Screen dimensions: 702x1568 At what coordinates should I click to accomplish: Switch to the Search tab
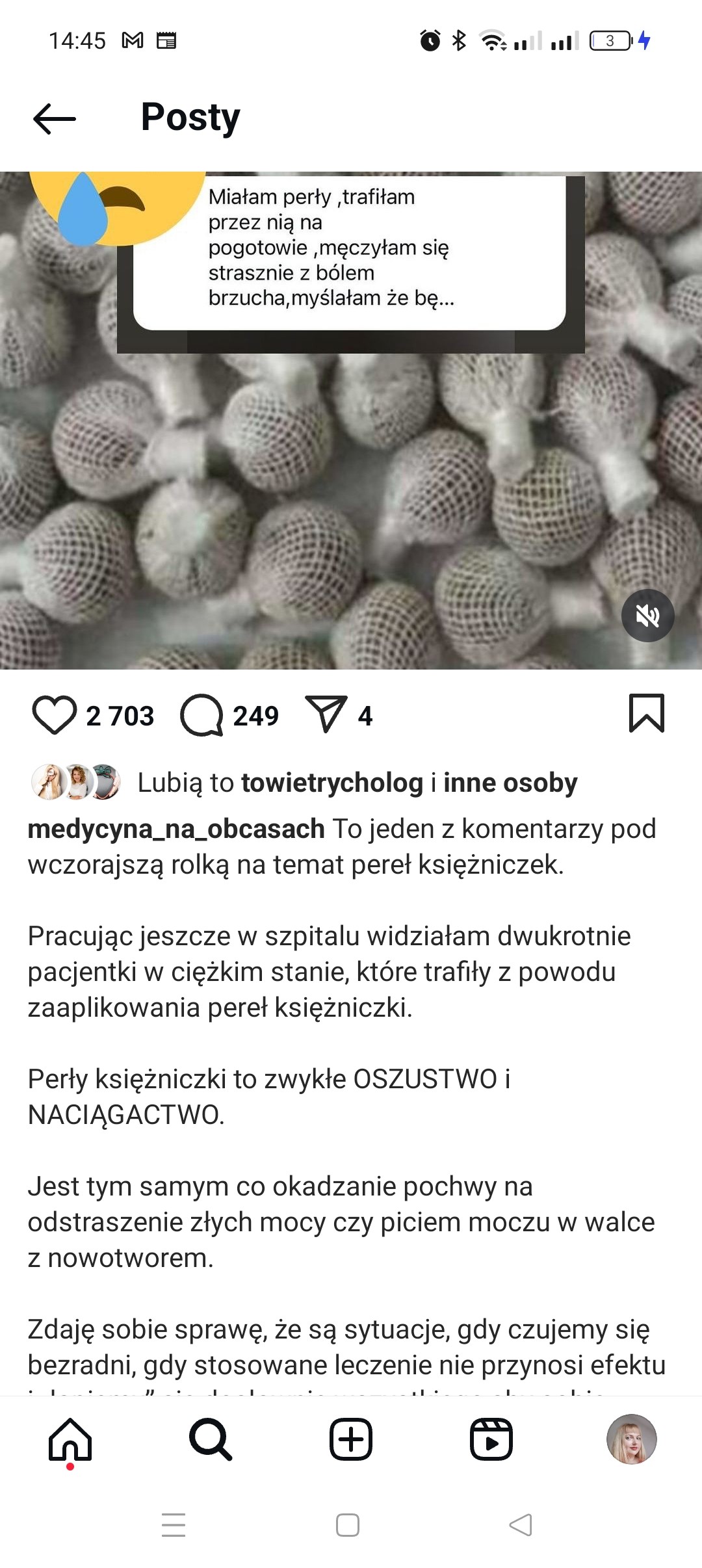(211, 1439)
